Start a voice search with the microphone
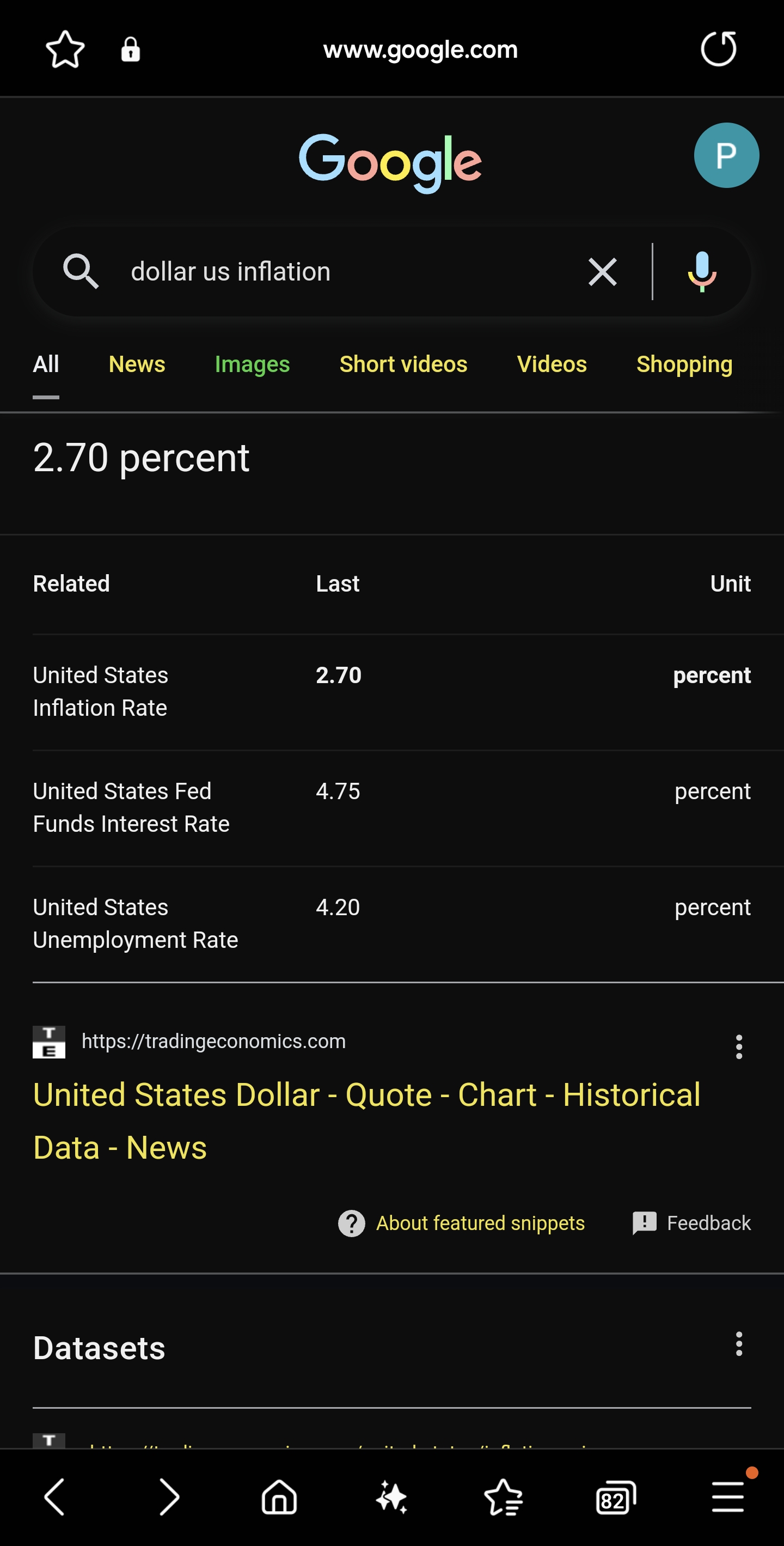This screenshot has height=1546, width=784. (x=701, y=272)
